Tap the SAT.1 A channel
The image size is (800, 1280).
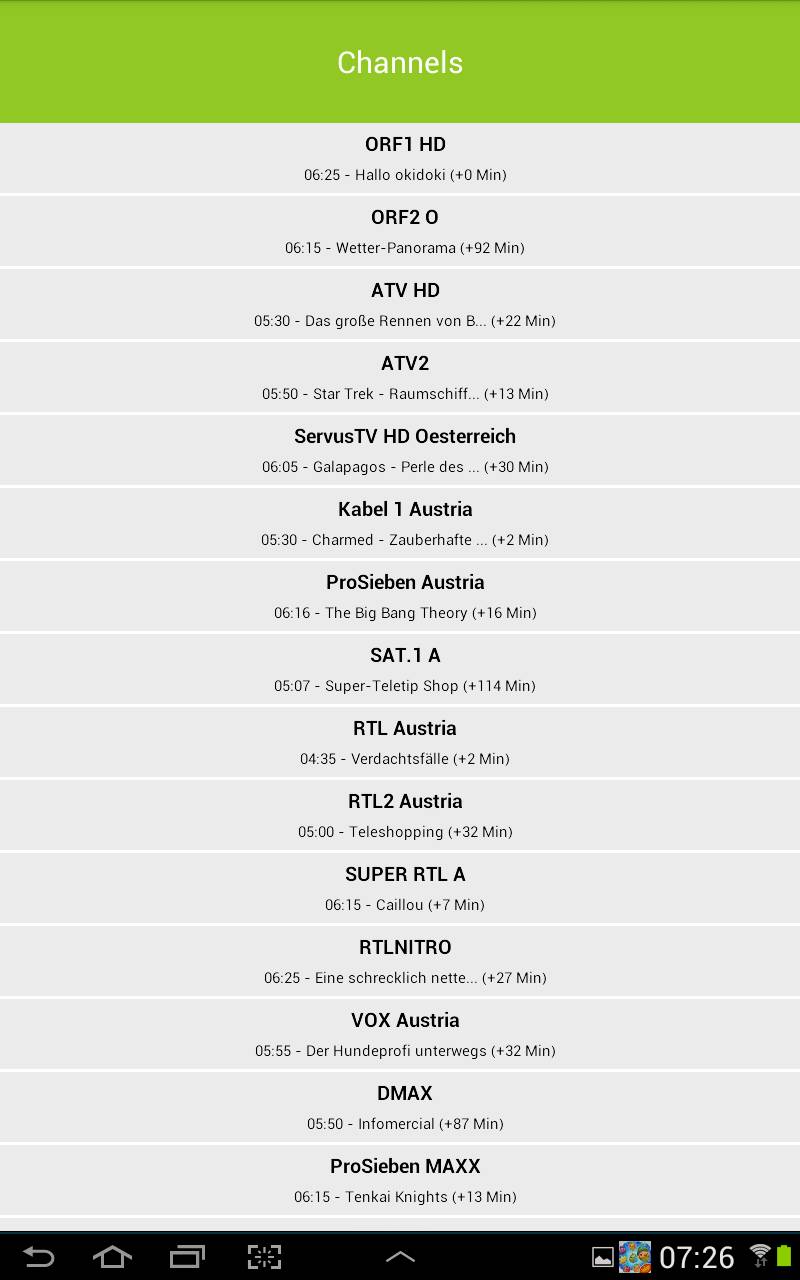click(x=400, y=670)
